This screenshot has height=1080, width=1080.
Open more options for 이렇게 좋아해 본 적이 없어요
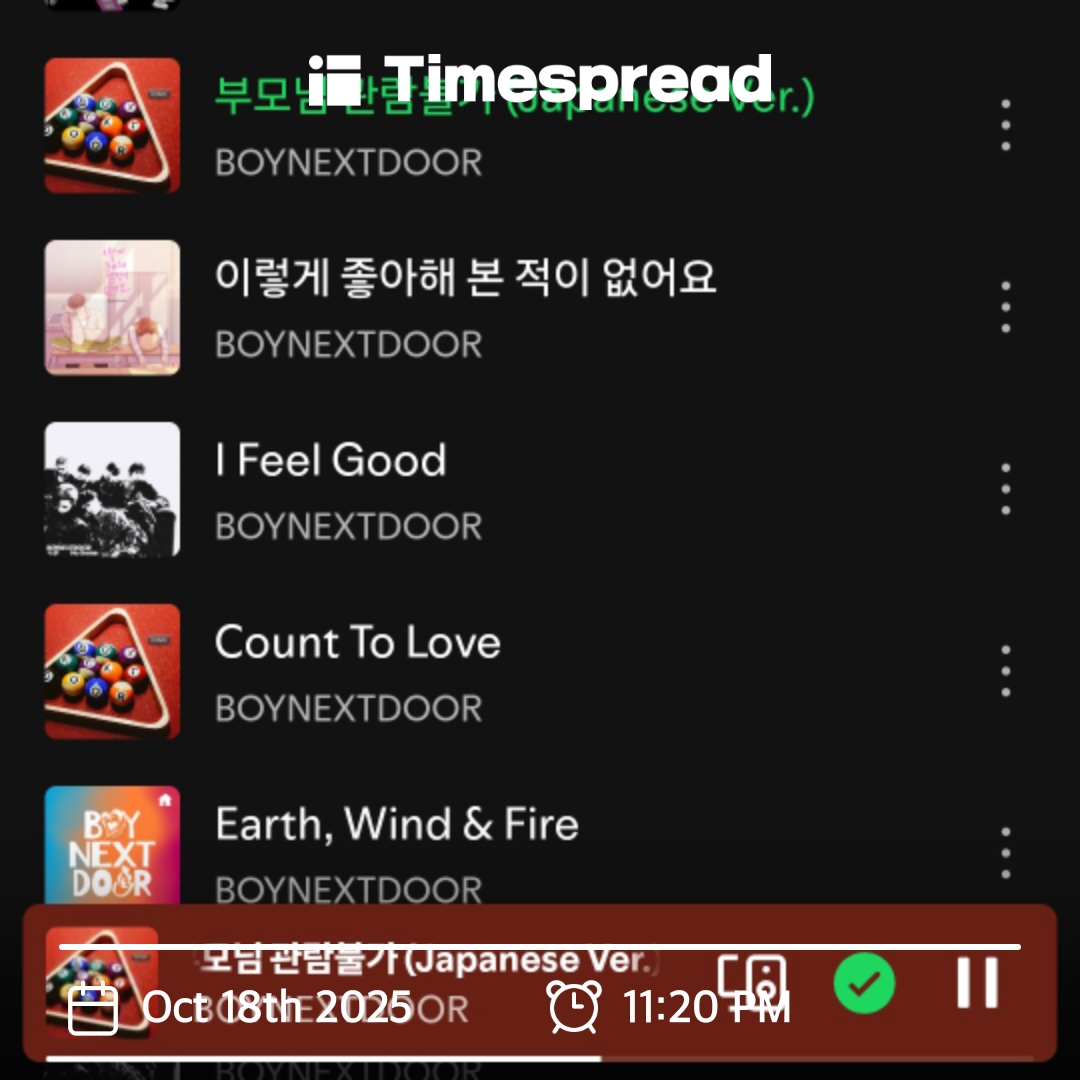point(1005,307)
